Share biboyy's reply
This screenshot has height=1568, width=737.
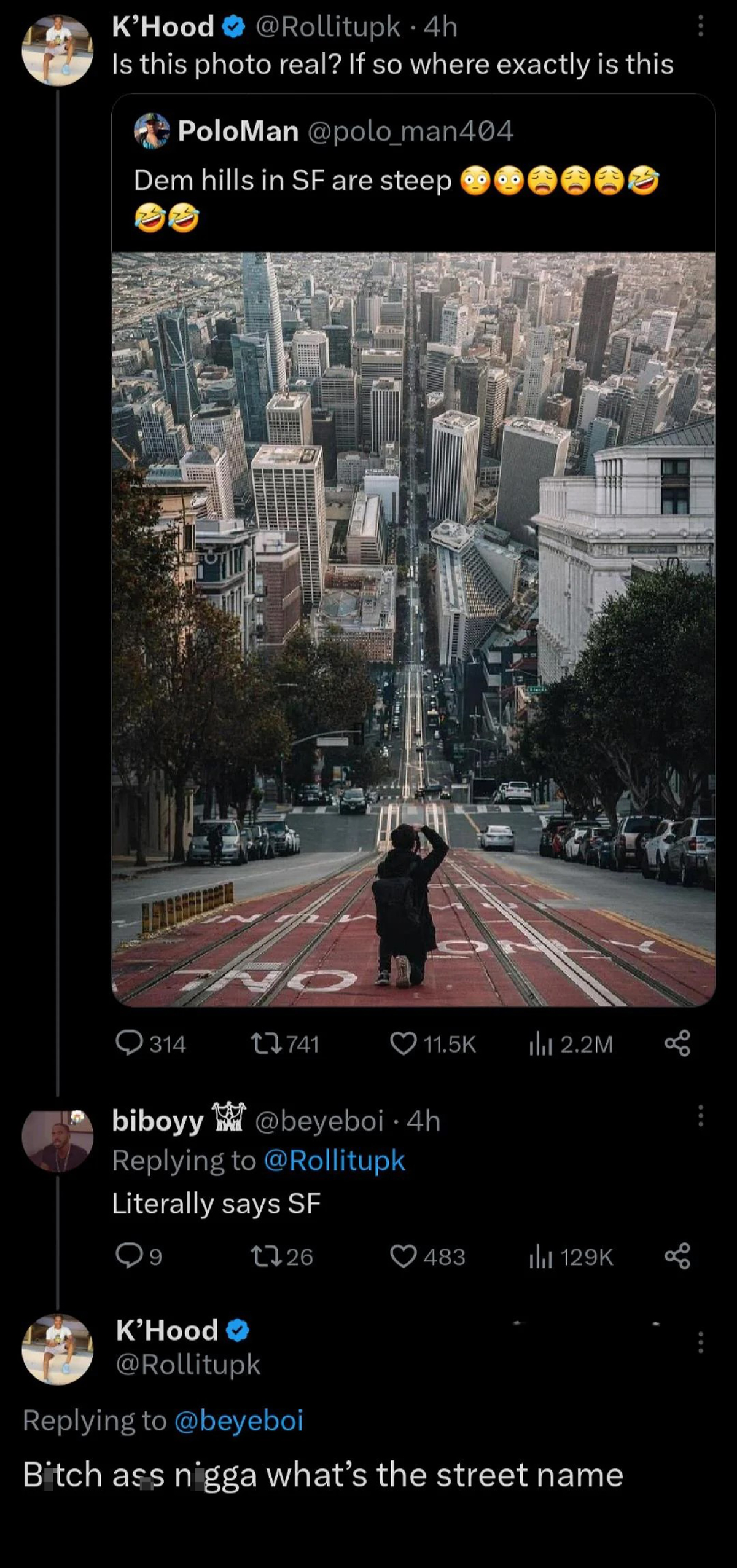point(677,1257)
